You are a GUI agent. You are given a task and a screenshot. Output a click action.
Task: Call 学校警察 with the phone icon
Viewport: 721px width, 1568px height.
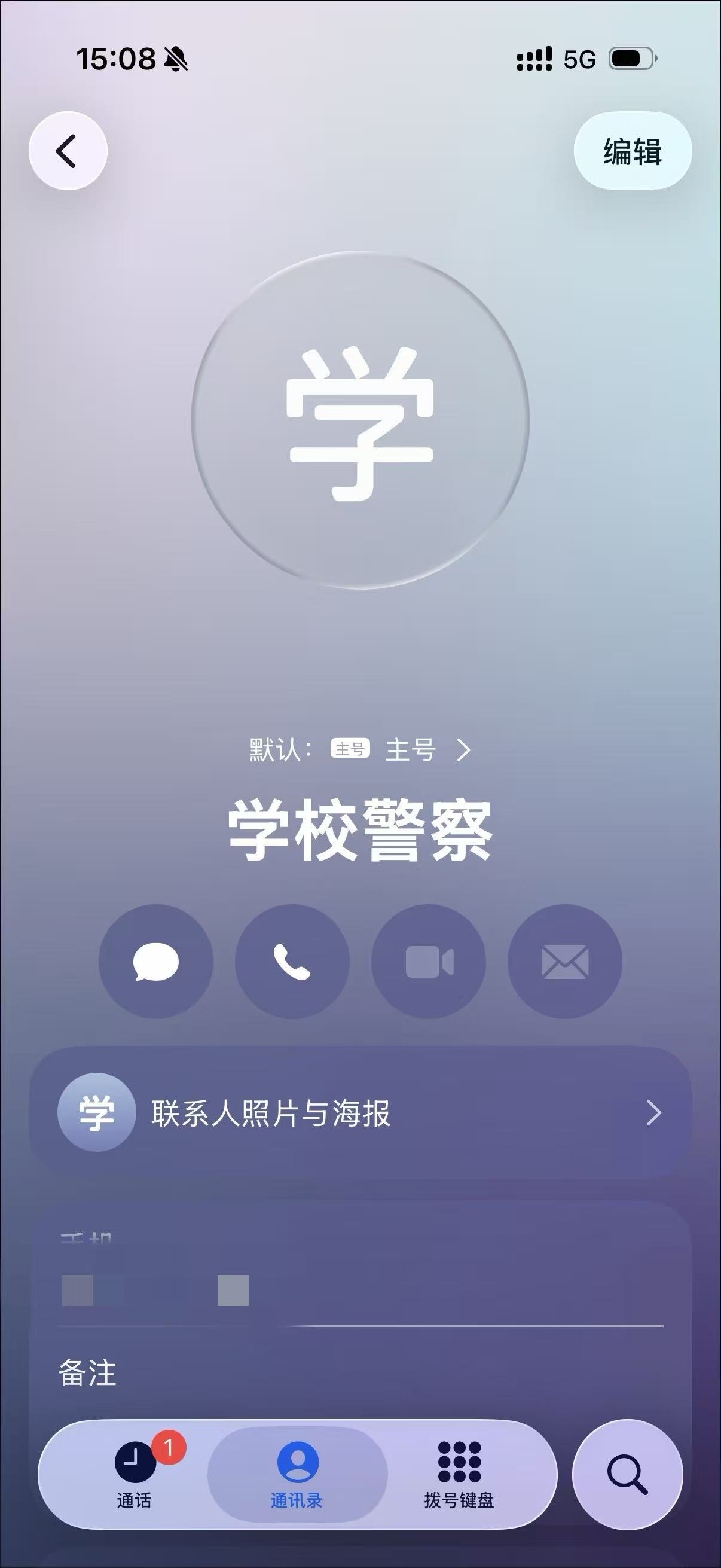point(292,961)
